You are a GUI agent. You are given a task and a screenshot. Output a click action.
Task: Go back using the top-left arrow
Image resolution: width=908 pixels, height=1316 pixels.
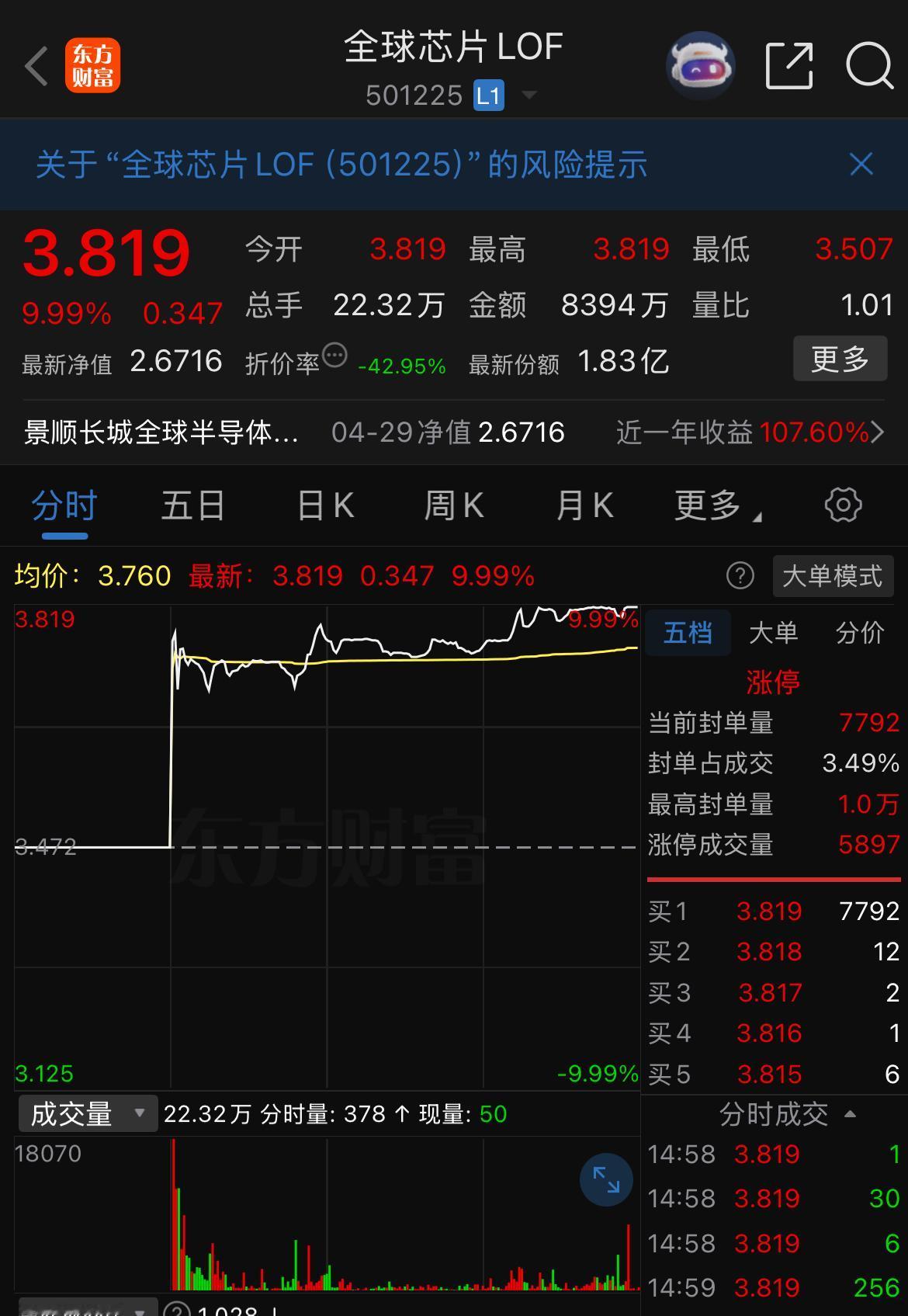pyautogui.click(x=36, y=65)
